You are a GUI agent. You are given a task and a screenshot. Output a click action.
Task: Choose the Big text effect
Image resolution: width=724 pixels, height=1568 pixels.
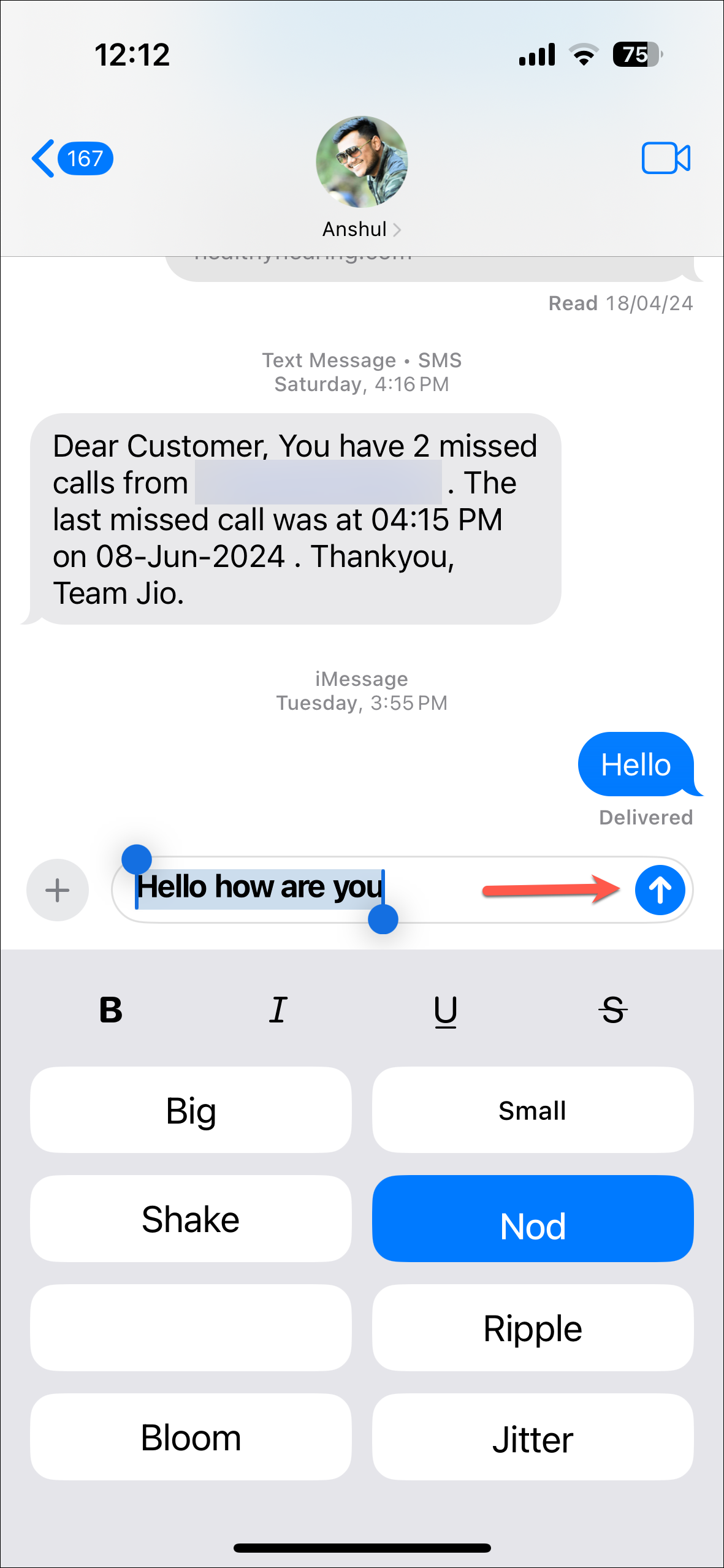tap(191, 1110)
